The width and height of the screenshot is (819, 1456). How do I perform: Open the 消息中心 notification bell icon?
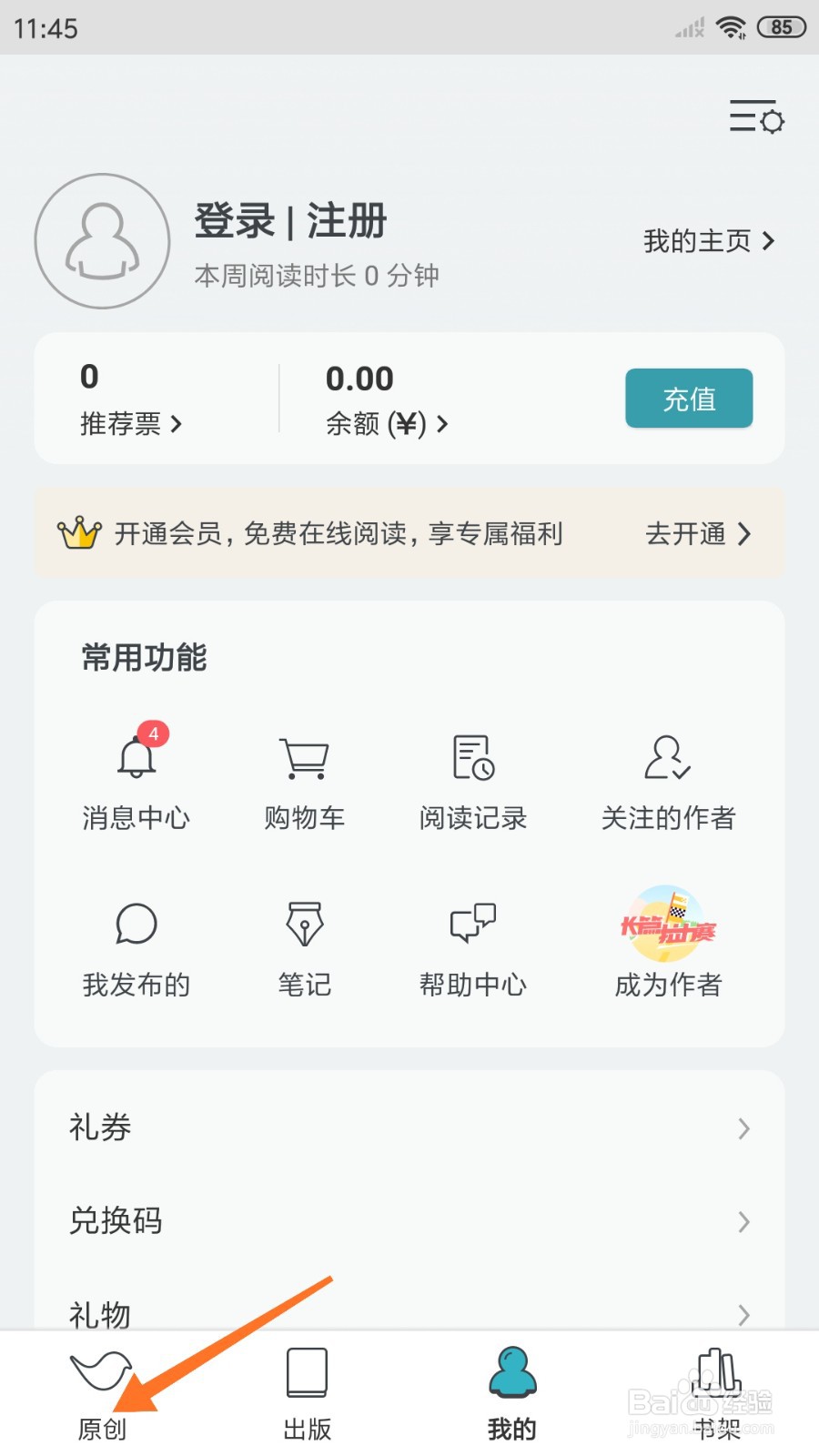[135, 758]
